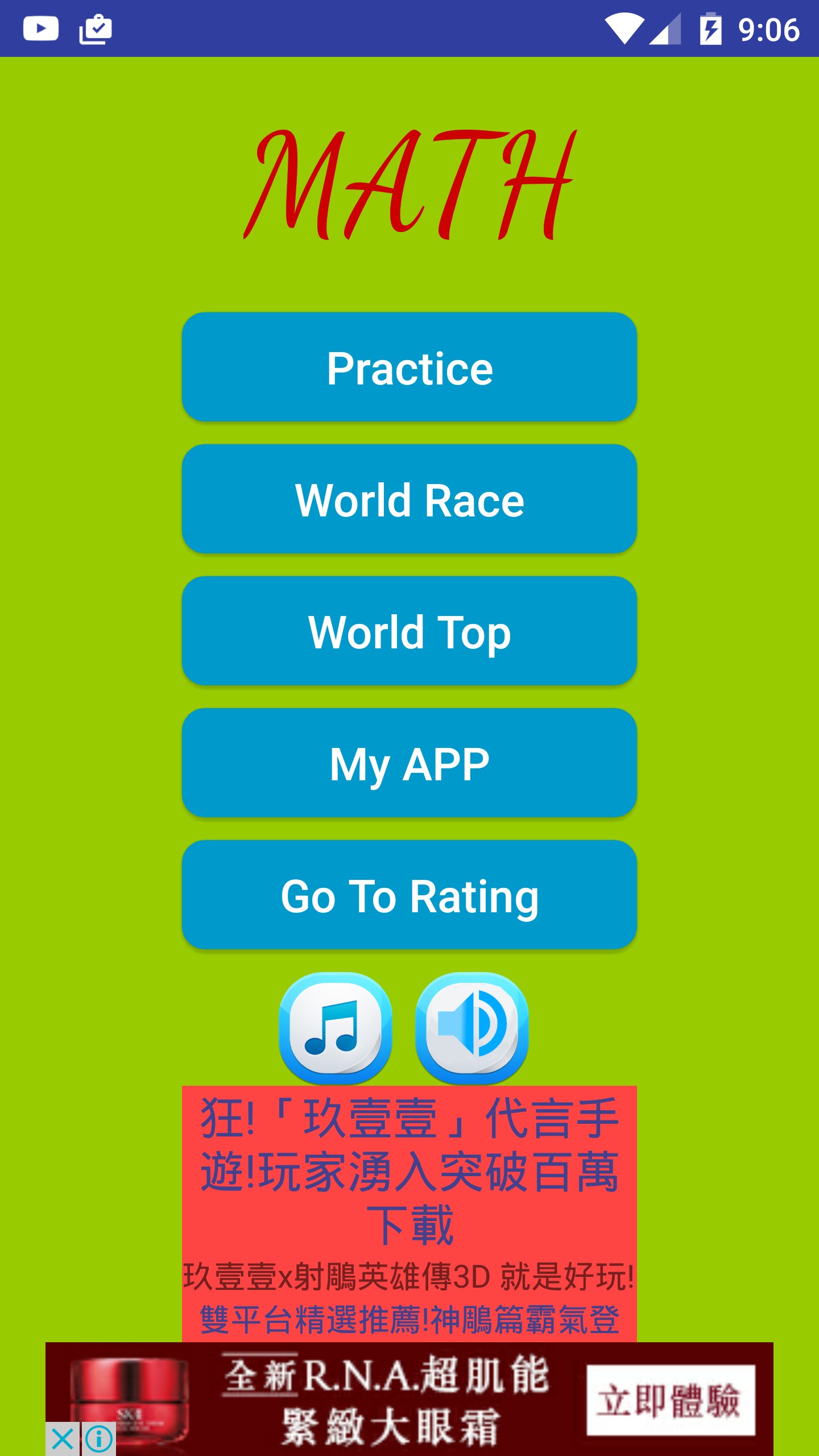Open the ad info icon
The width and height of the screenshot is (819, 1456).
[99, 1440]
